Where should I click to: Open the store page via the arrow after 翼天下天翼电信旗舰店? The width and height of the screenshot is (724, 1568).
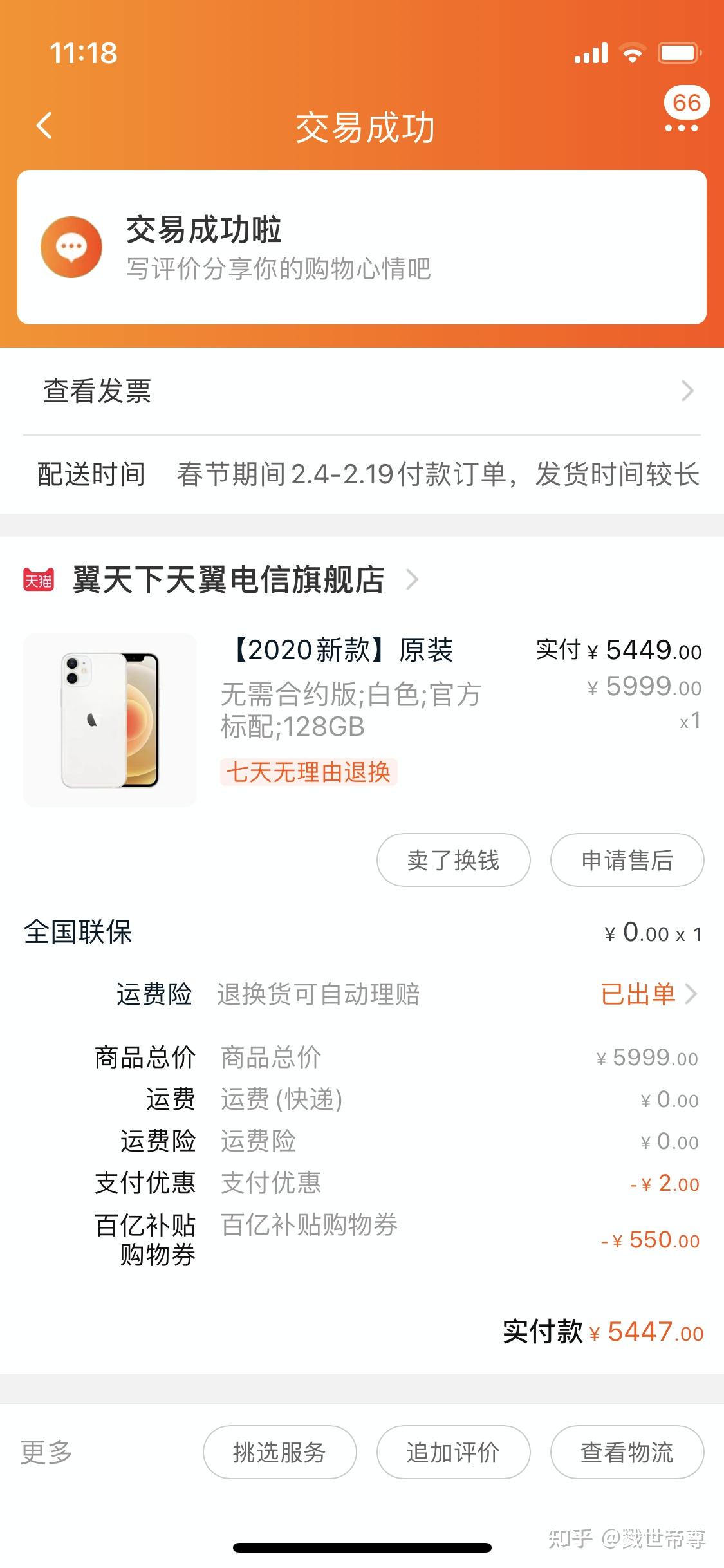[x=412, y=579]
